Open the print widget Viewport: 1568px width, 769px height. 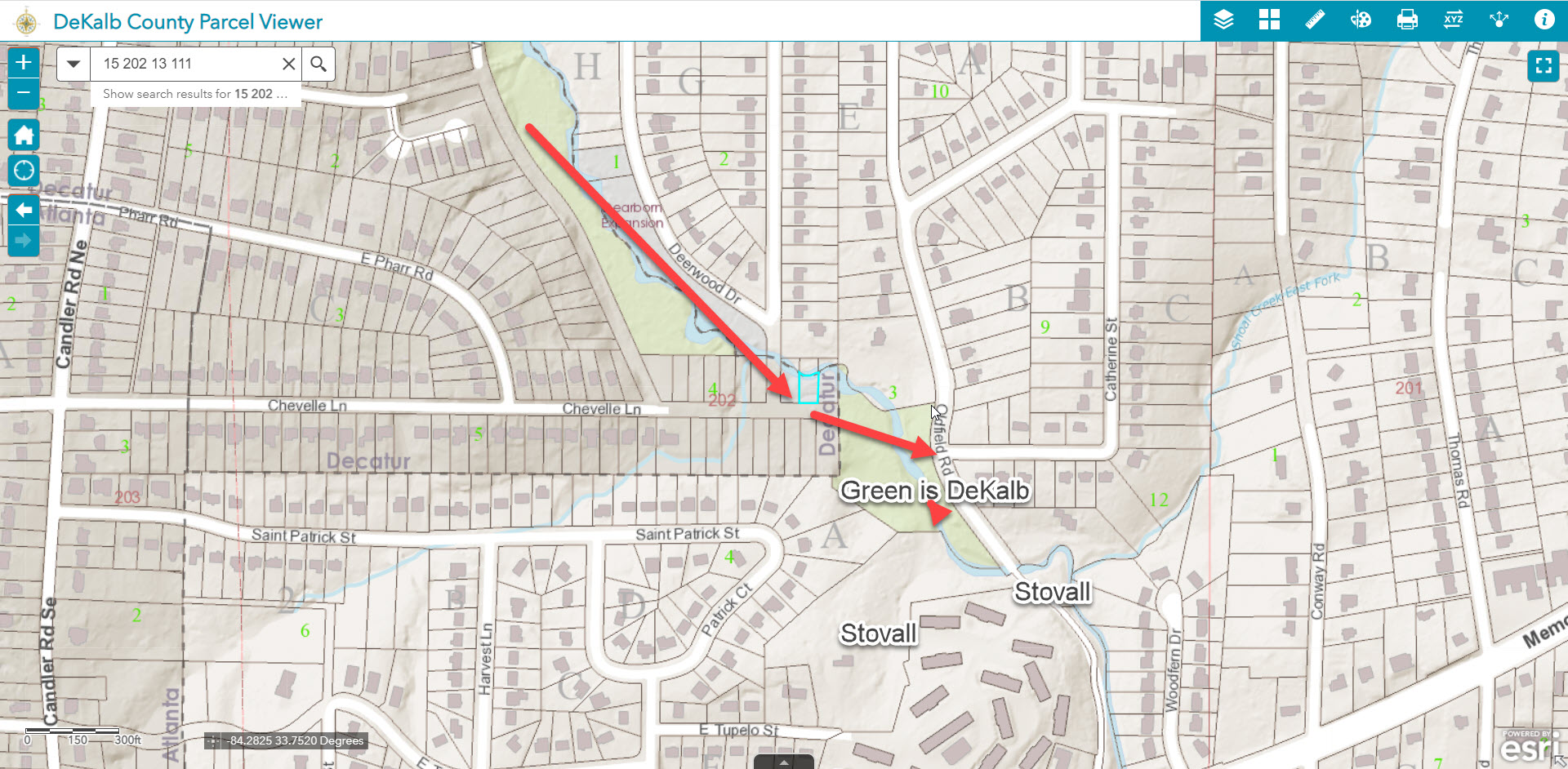(x=1407, y=20)
